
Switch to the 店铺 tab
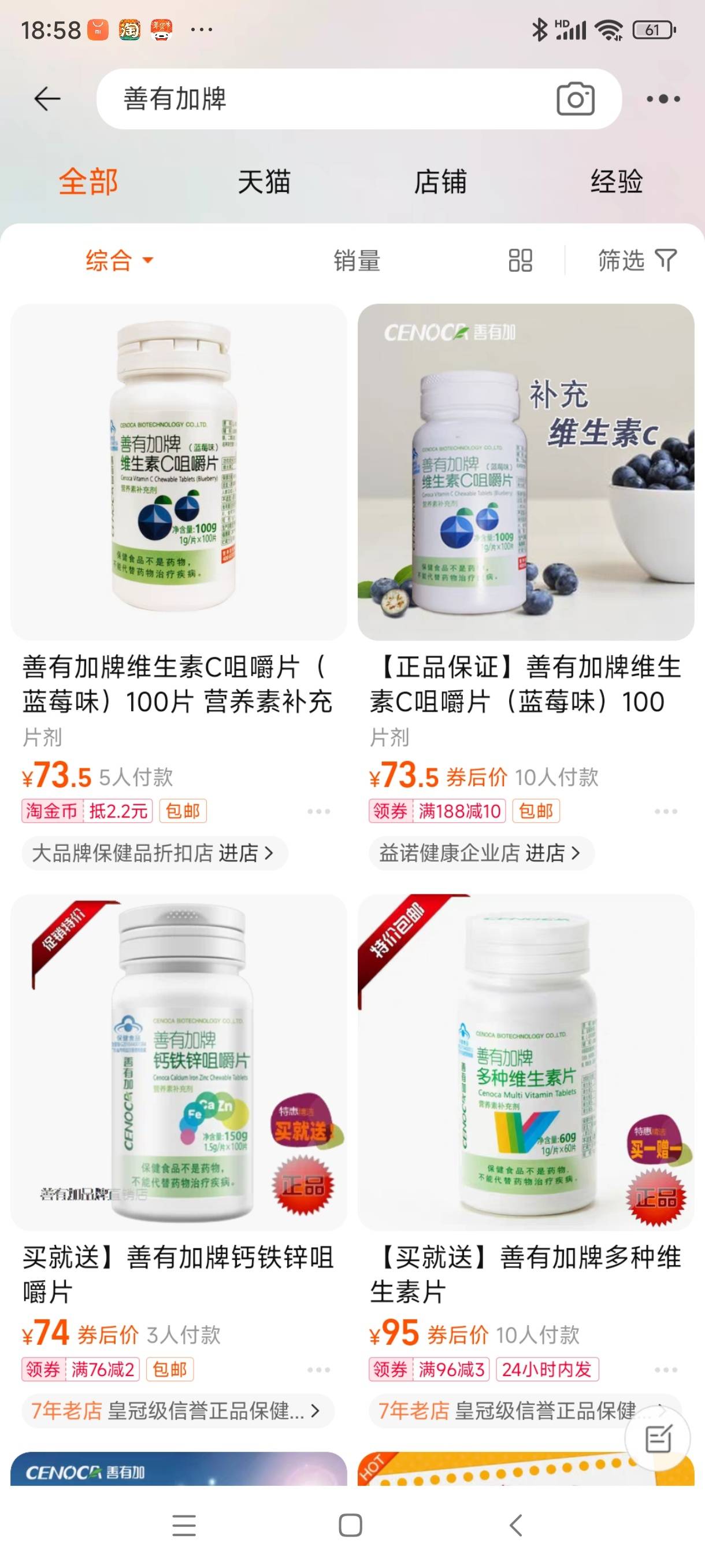[x=440, y=182]
